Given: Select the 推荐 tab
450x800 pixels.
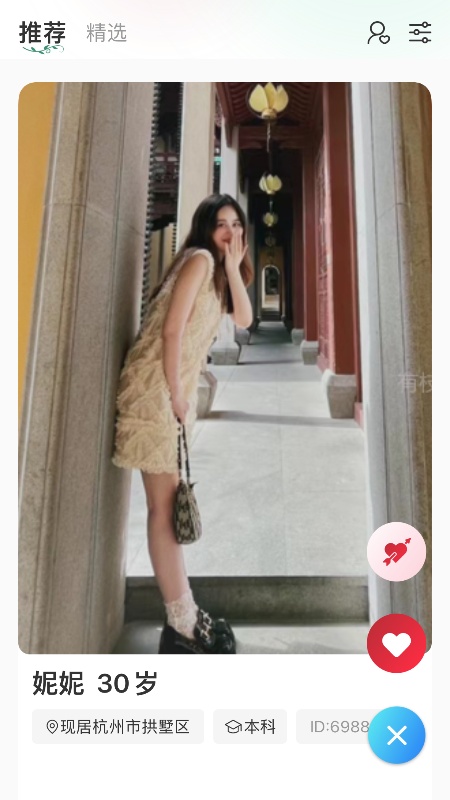Looking at the screenshot, I should coord(42,34).
